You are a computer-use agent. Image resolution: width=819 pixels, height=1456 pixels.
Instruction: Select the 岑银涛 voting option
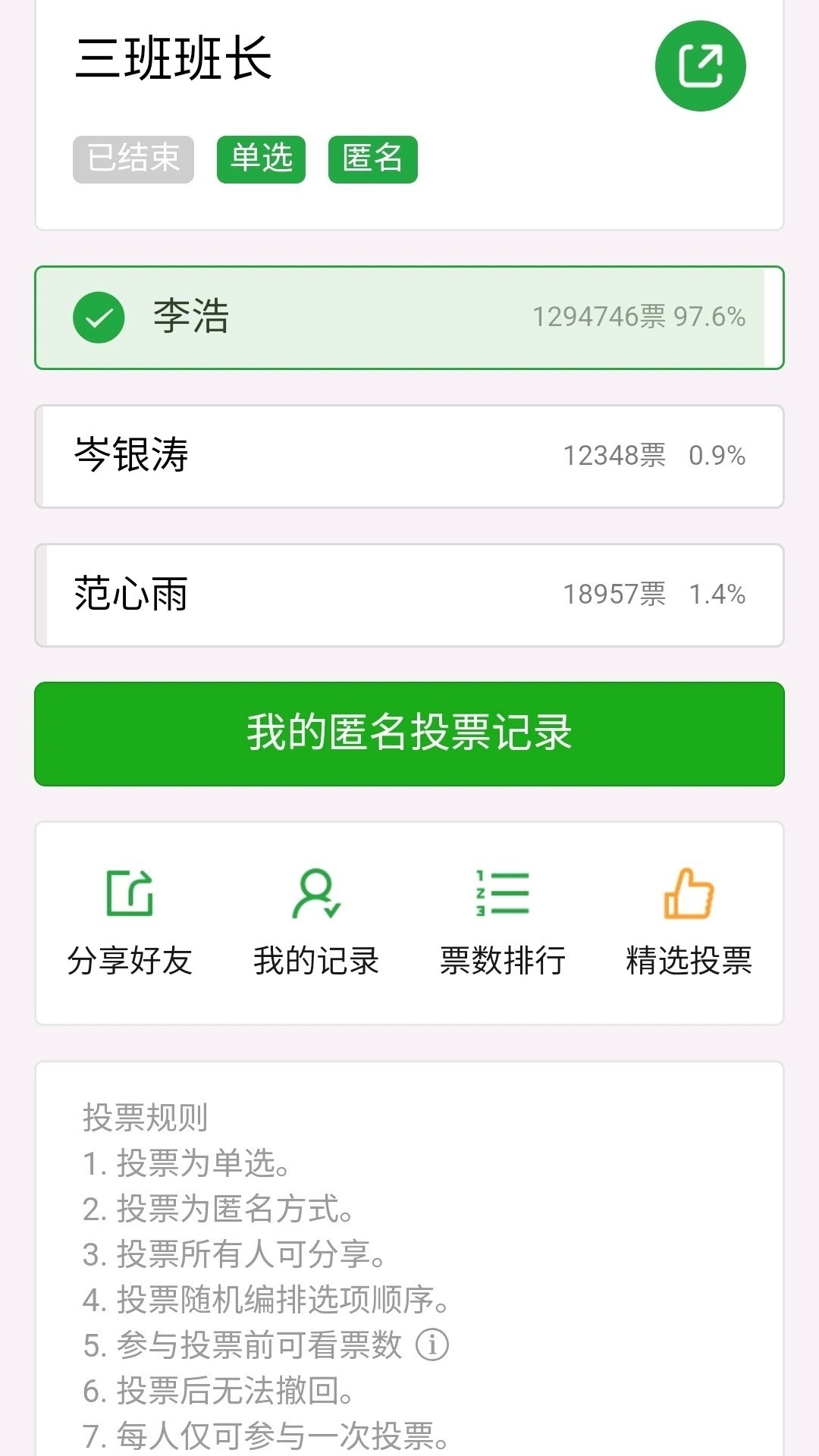(409, 456)
